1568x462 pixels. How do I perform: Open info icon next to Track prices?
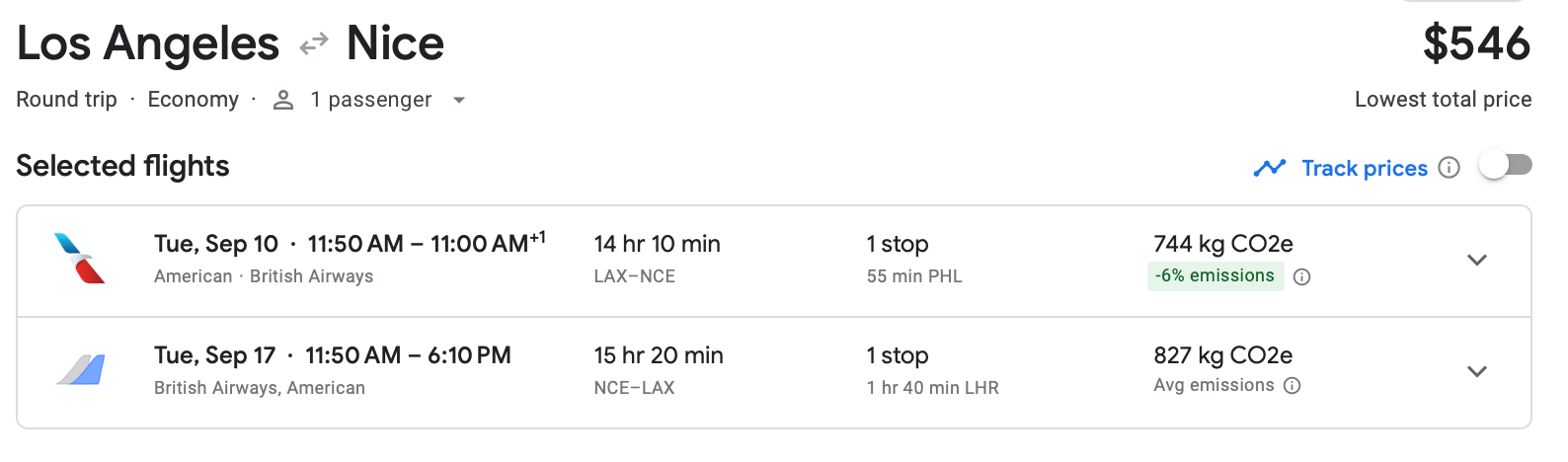(1449, 168)
